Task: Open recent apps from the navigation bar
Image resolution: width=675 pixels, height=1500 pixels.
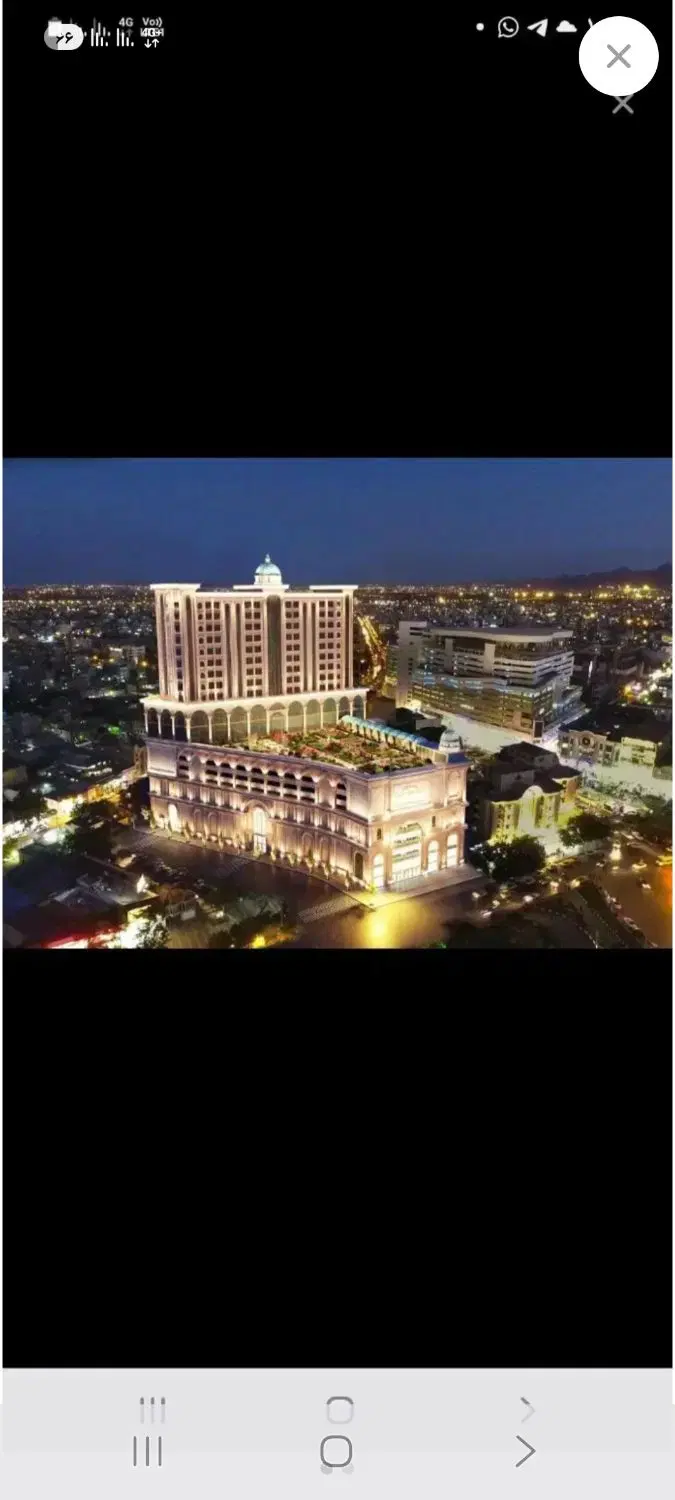Action: pos(148,1451)
